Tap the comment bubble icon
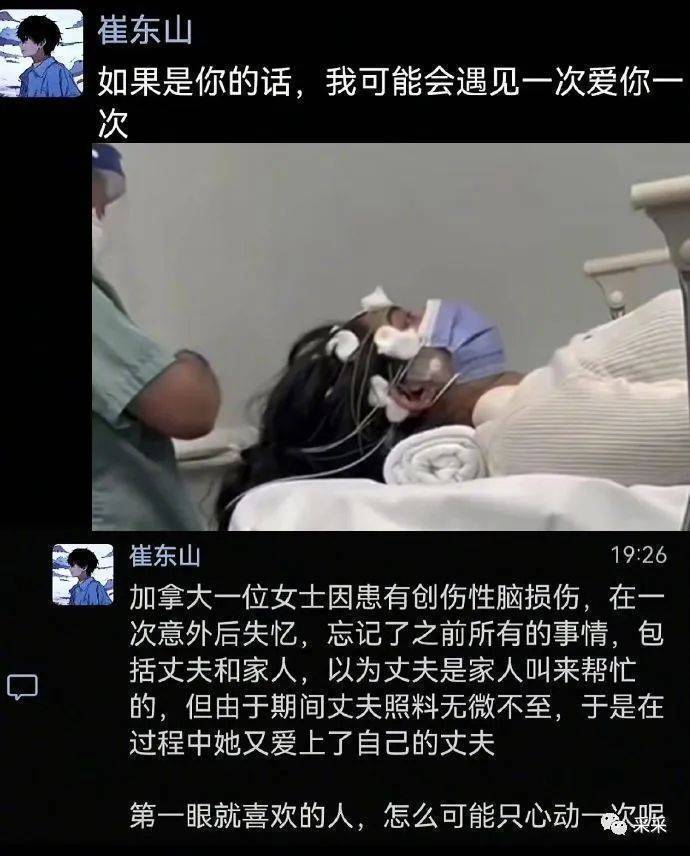The height and width of the screenshot is (856, 690). (x=22, y=687)
